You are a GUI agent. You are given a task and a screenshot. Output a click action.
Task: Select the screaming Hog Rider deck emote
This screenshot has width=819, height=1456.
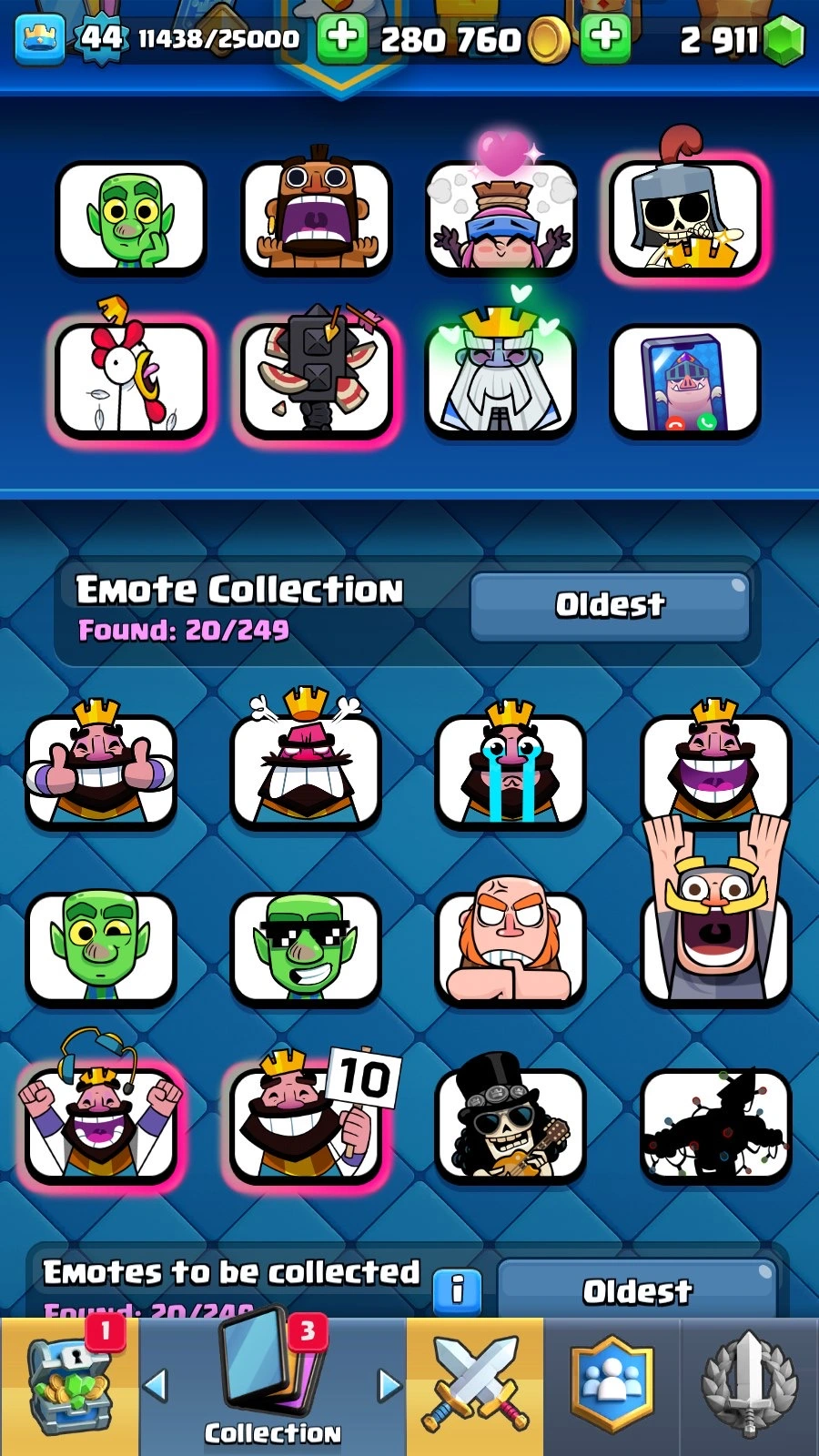(x=316, y=218)
